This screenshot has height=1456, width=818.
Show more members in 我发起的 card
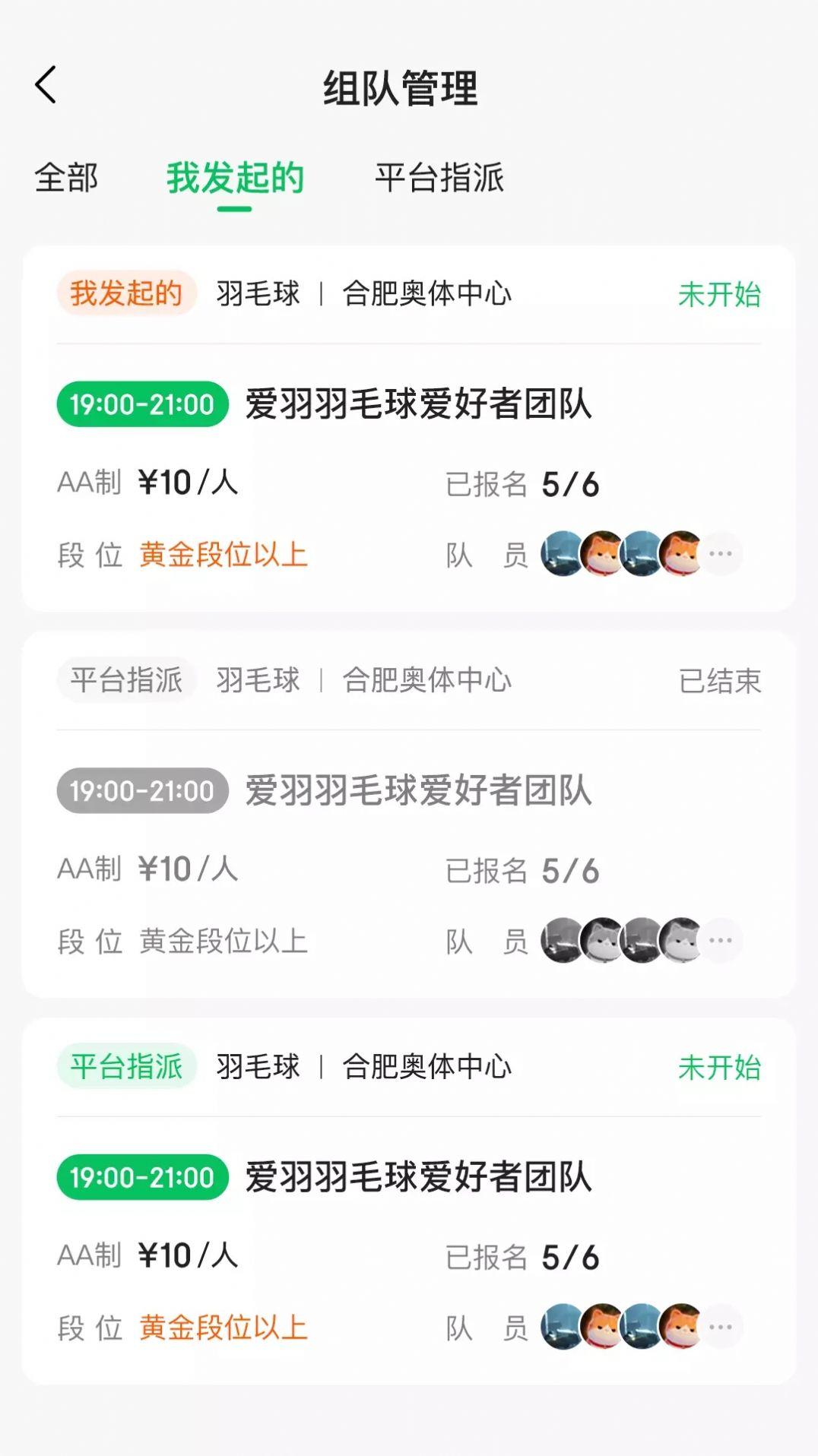click(720, 554)
